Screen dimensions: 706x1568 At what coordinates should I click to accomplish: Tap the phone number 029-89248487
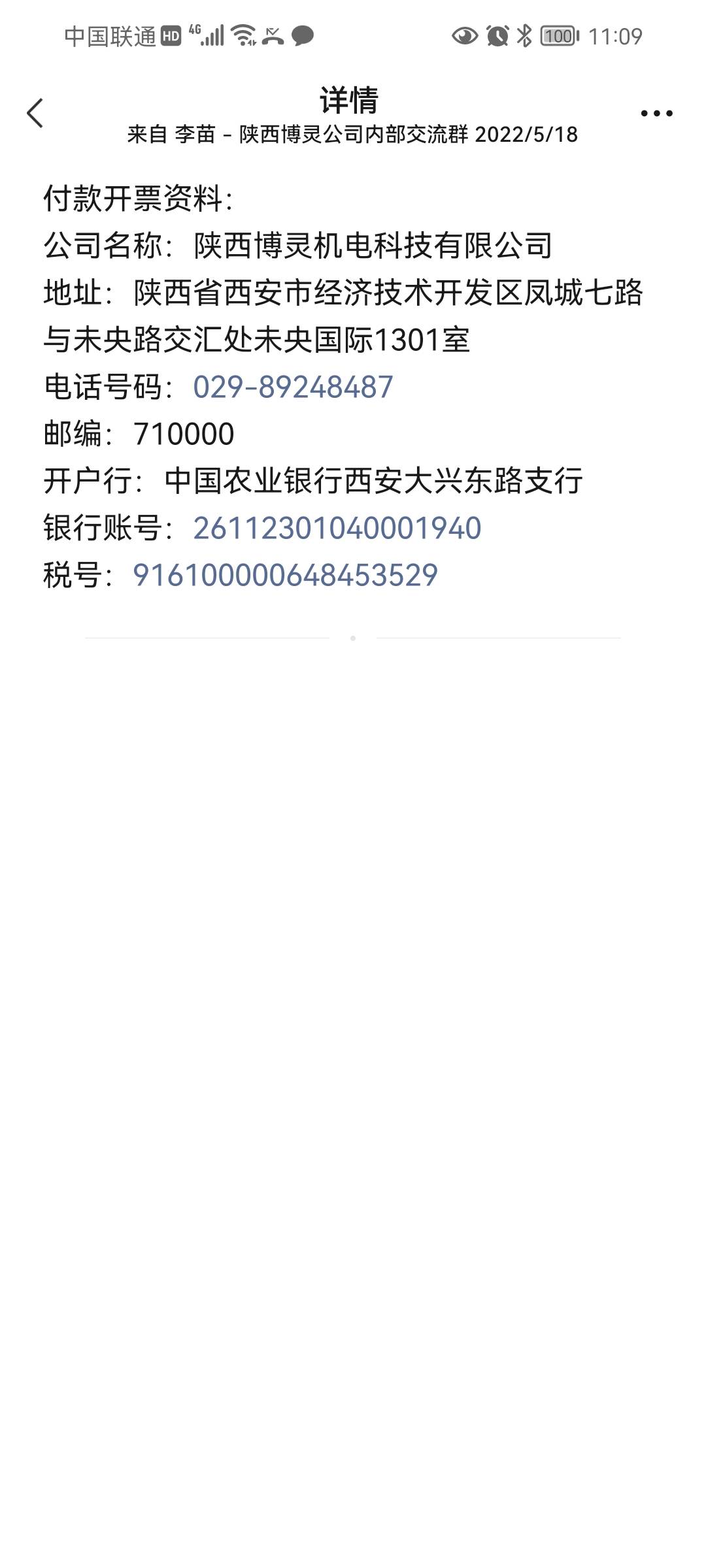[293, 387]
